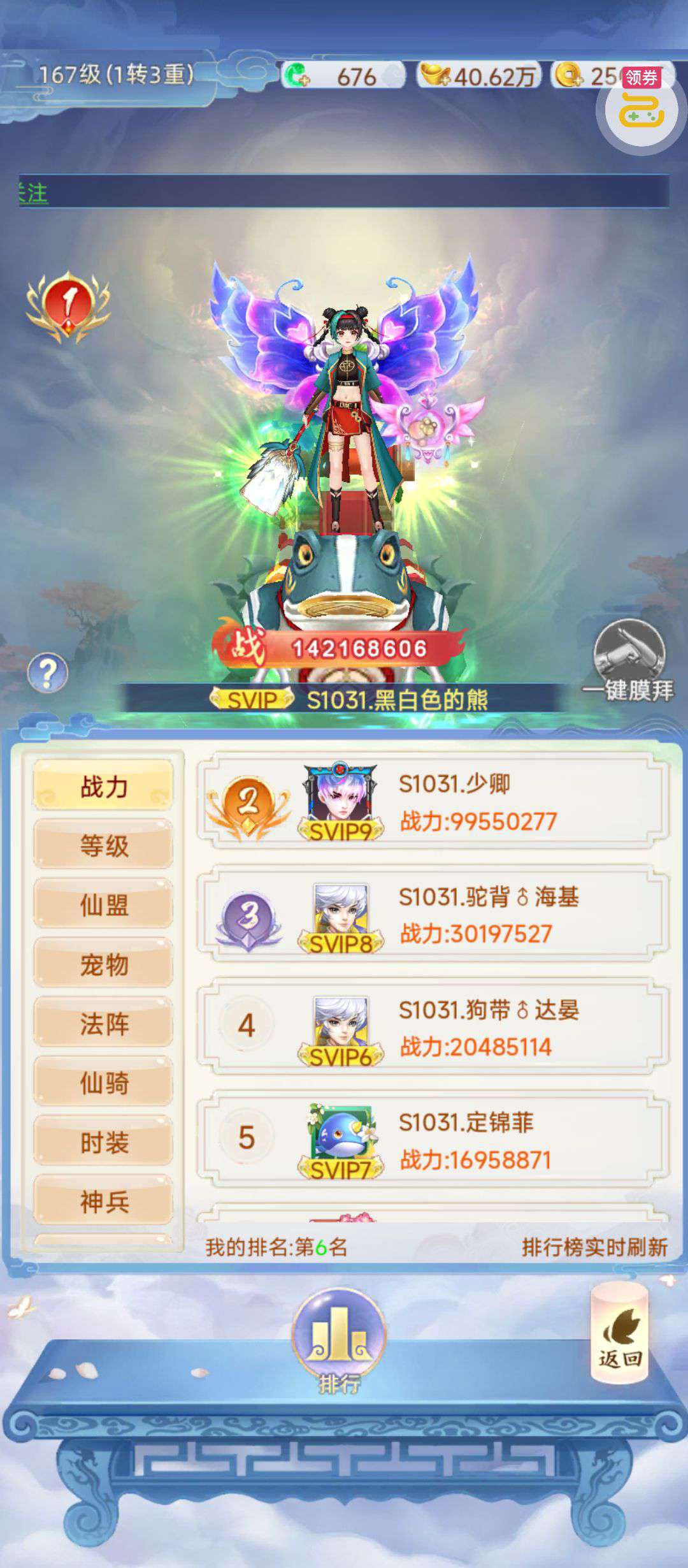Select the 宠物 ranking tab
Image resolution: width=688 pixels, height=1568 pixels.
(x=103, y=964)
